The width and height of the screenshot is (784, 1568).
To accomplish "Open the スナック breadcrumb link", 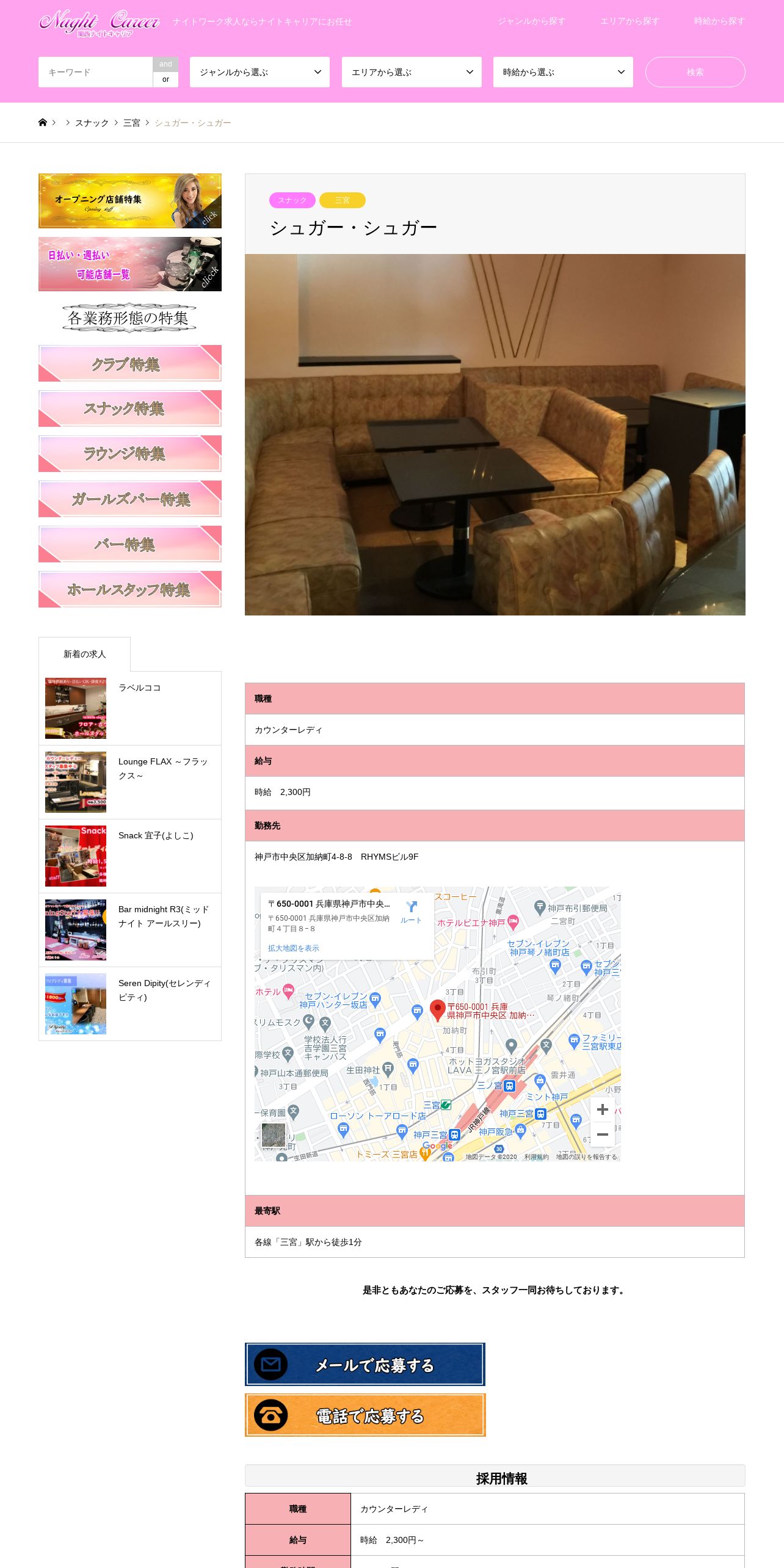I will pyautogui.click(x=92, y=123).
